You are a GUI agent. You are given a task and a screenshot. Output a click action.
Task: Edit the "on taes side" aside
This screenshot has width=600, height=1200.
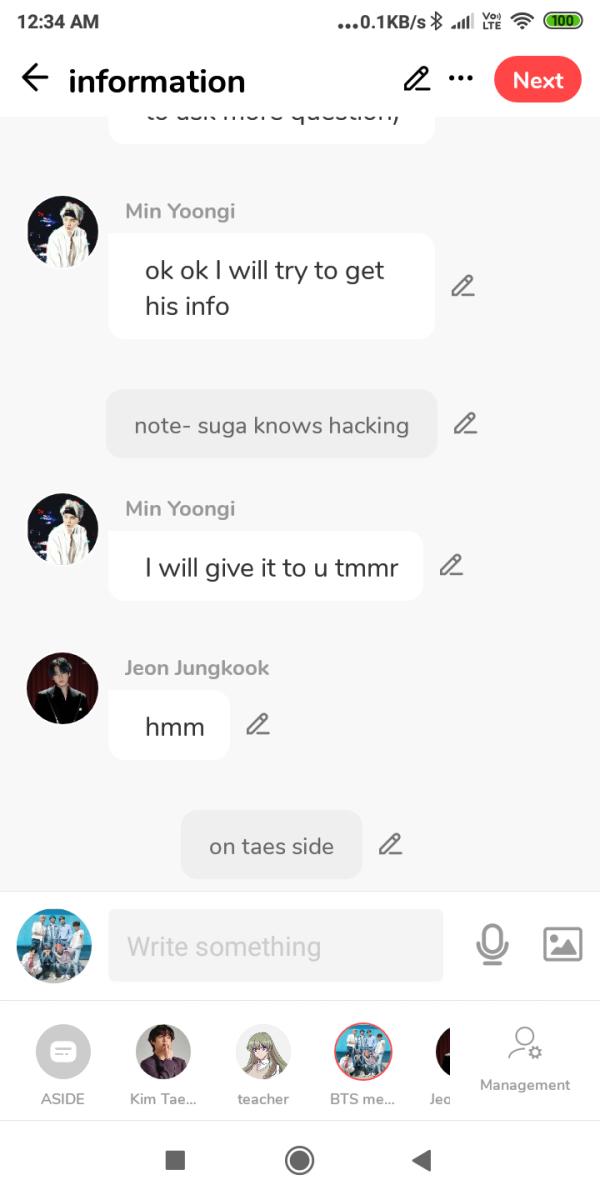pyautogui.click(x=390, y=844)
